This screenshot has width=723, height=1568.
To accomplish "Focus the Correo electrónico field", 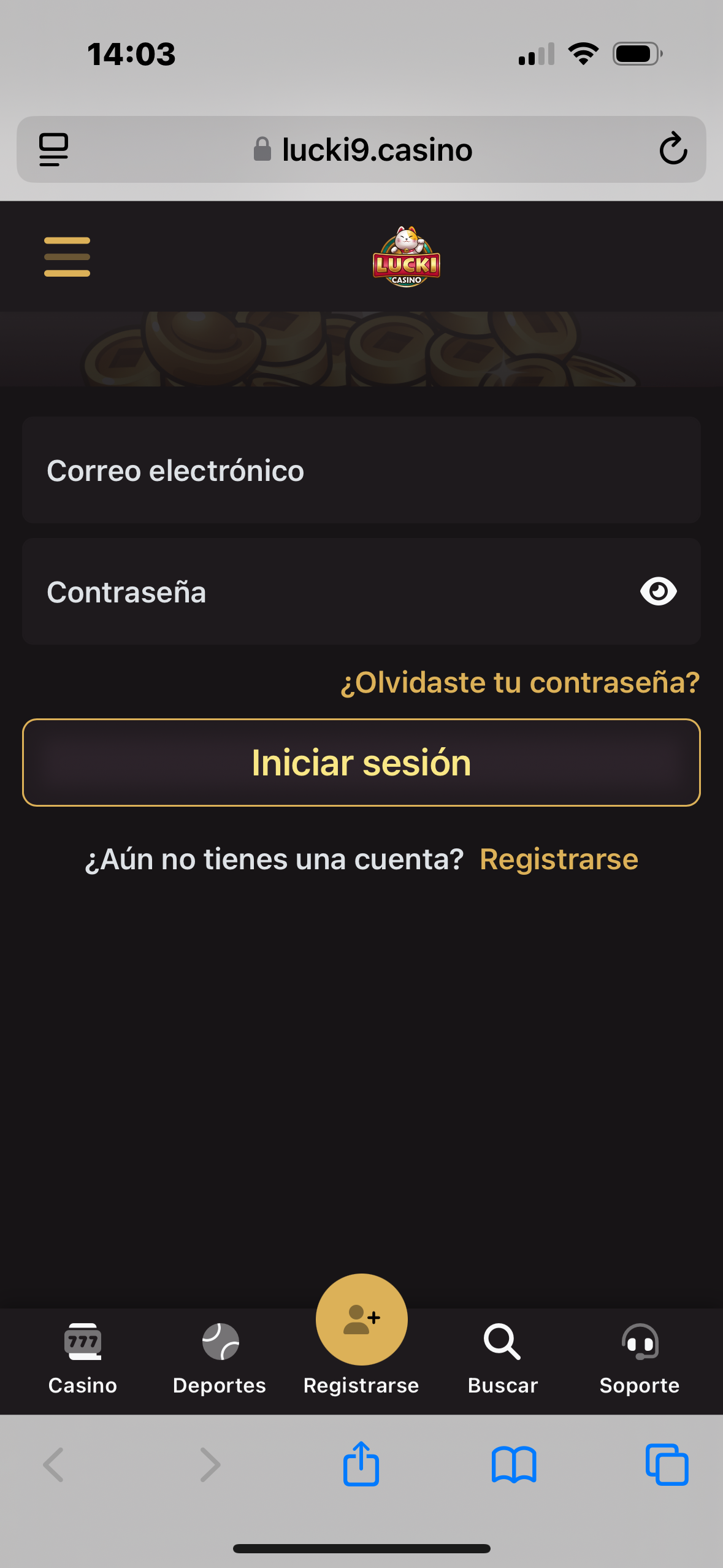I will coord(361,471).
